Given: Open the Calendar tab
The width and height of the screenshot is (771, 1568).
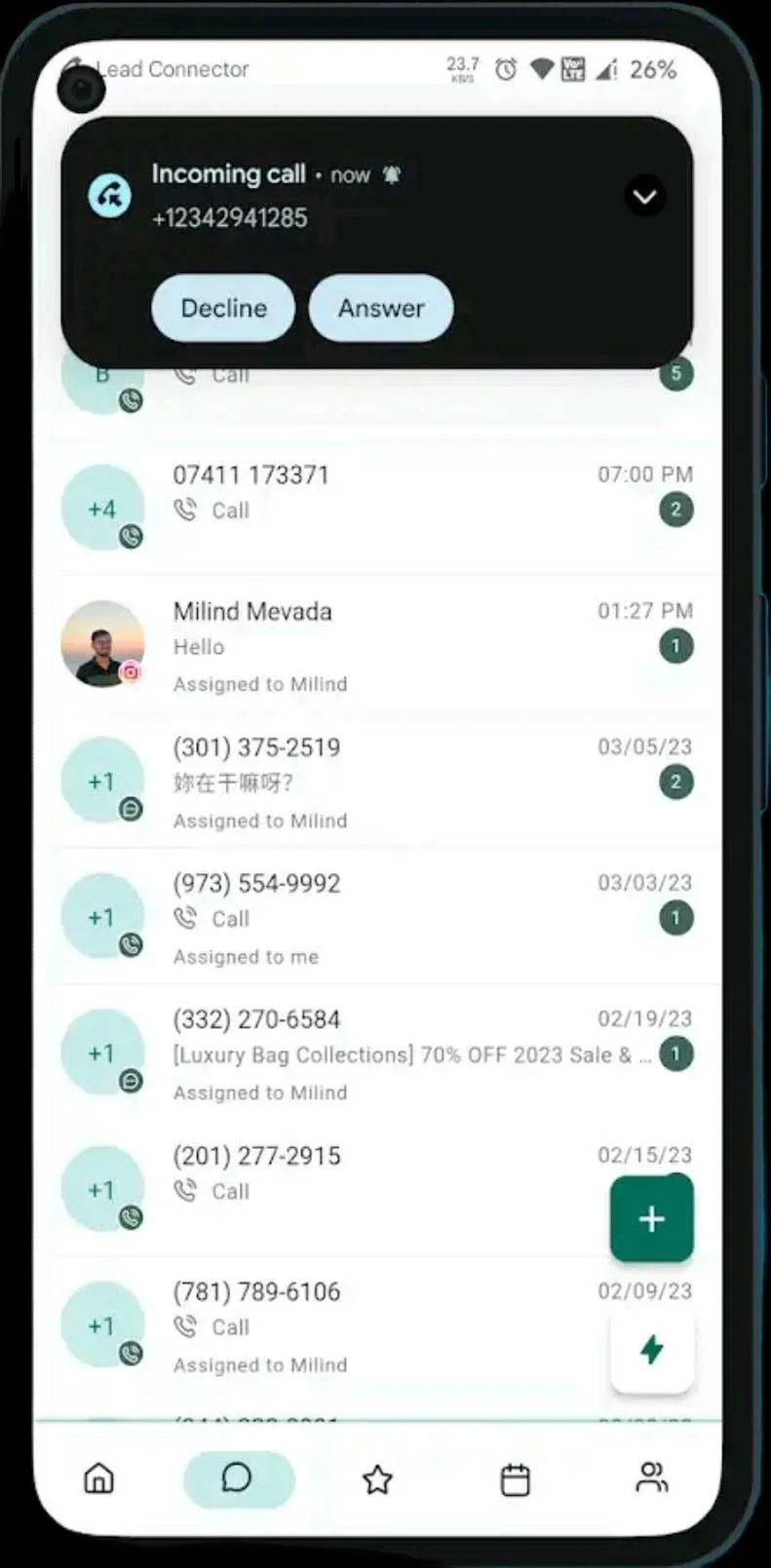Looking at the screenshot, I should point(515,1479).
